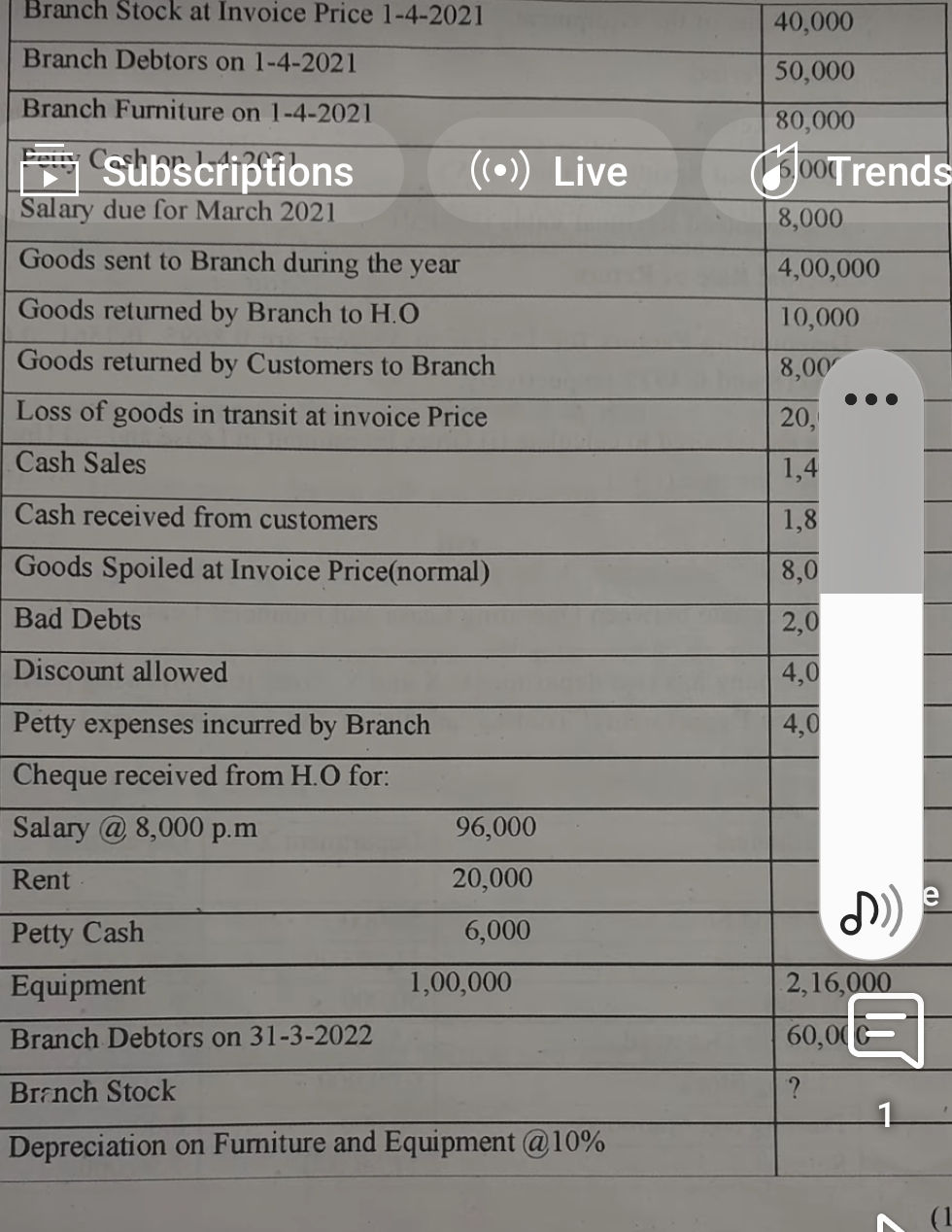Mute media with the volume icon
The width and height of the screenshot is (952, 1232).
870,911
